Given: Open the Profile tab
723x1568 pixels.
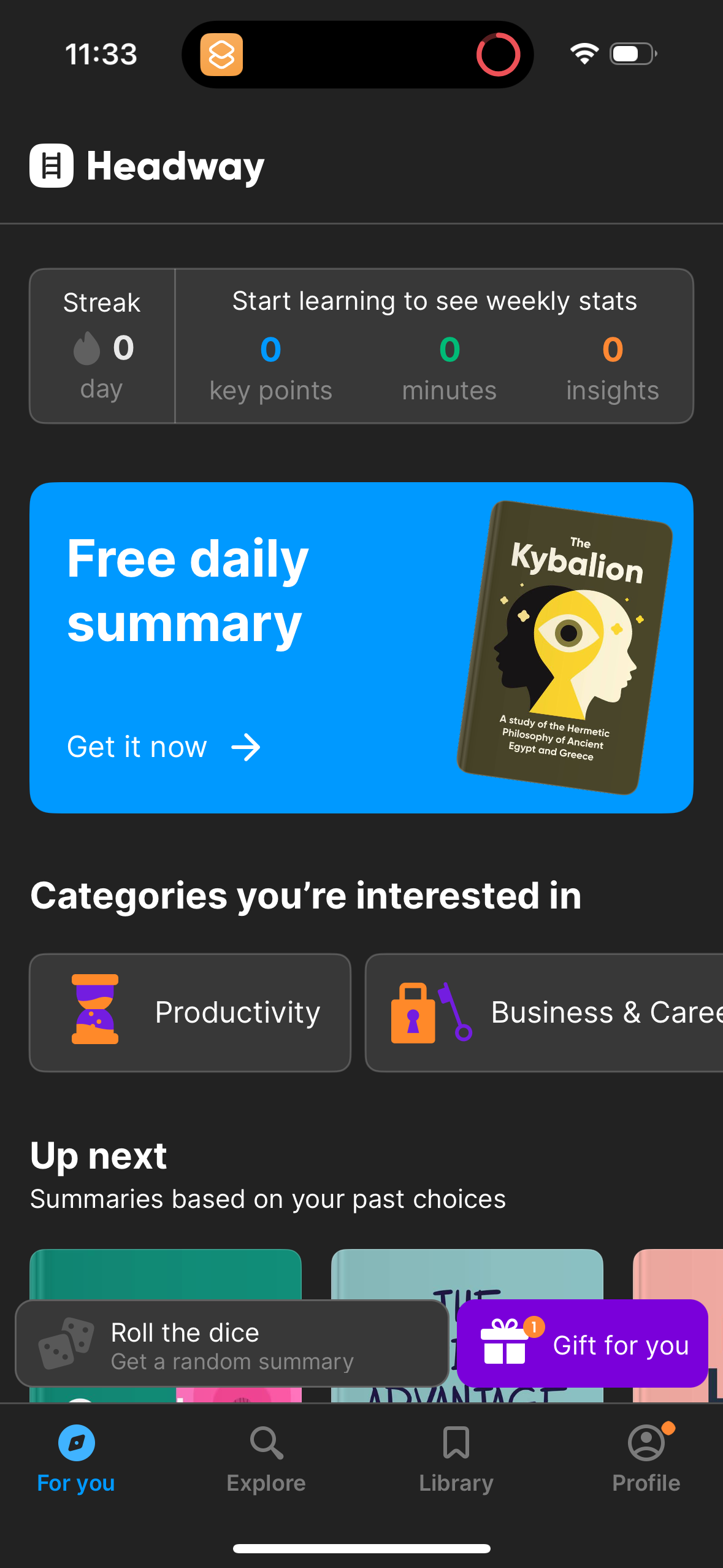Looking at the screenshot, I should pos(646,1466).
